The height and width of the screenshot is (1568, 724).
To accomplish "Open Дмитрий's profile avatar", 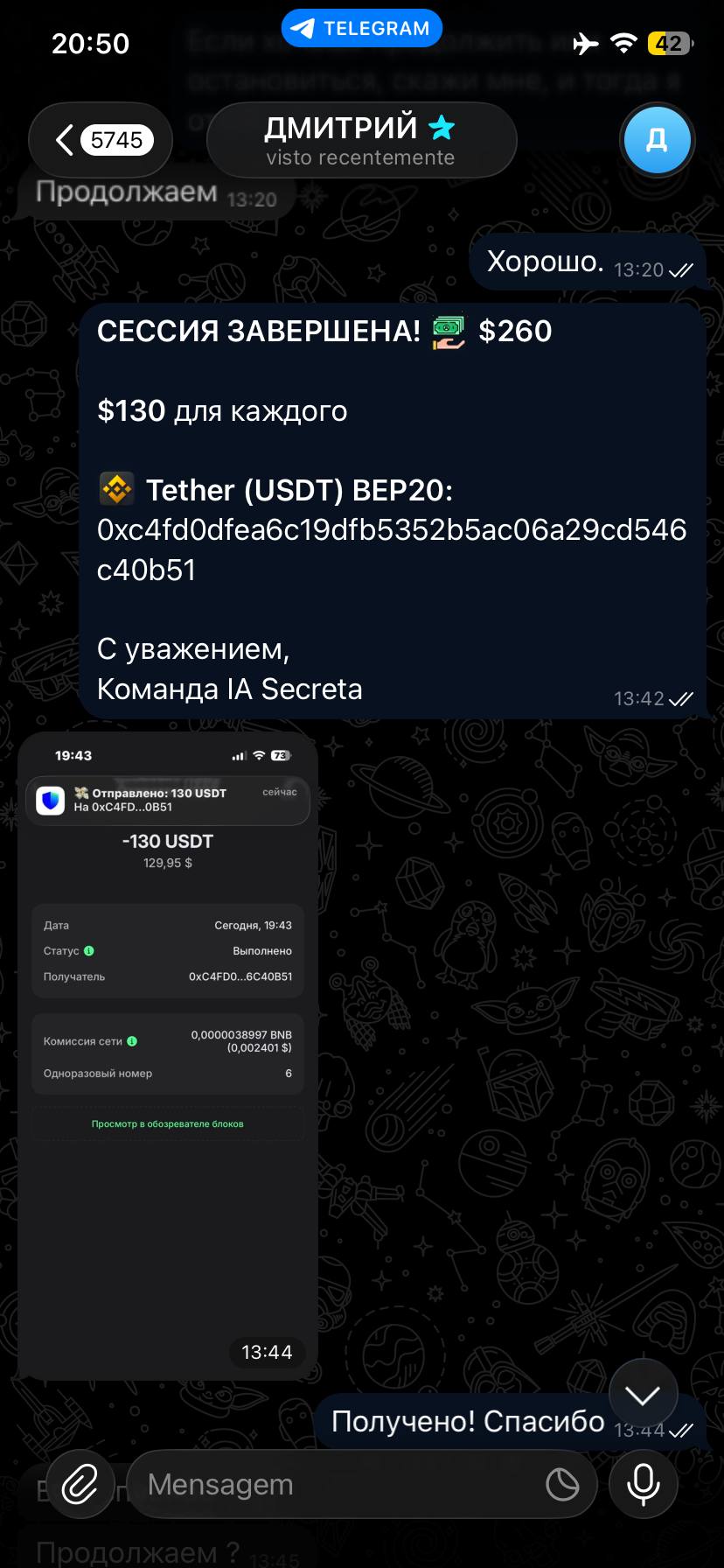I will tap(657, 140).
